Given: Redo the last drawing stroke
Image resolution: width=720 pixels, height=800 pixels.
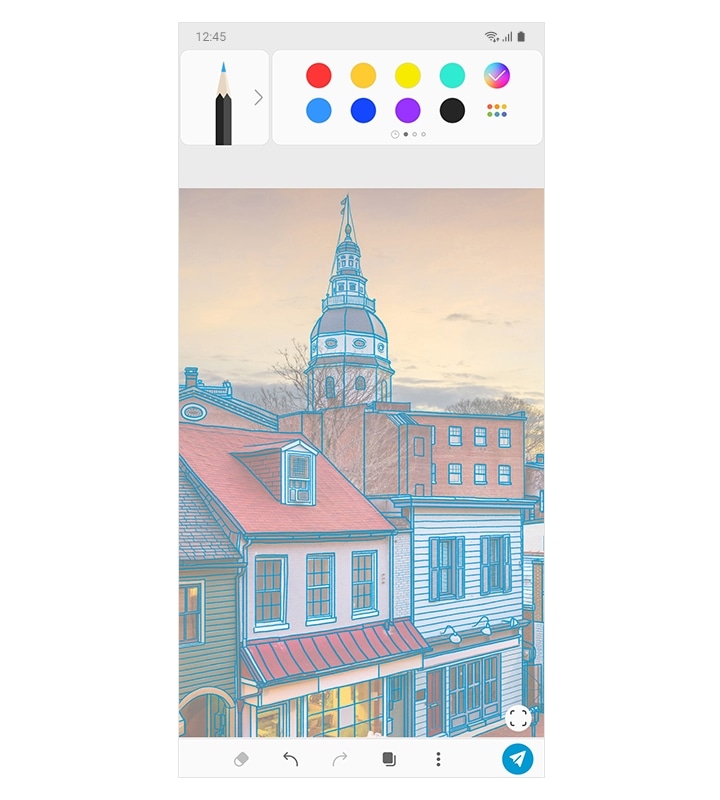Looking at the screenshot, I should coord(341,760).
